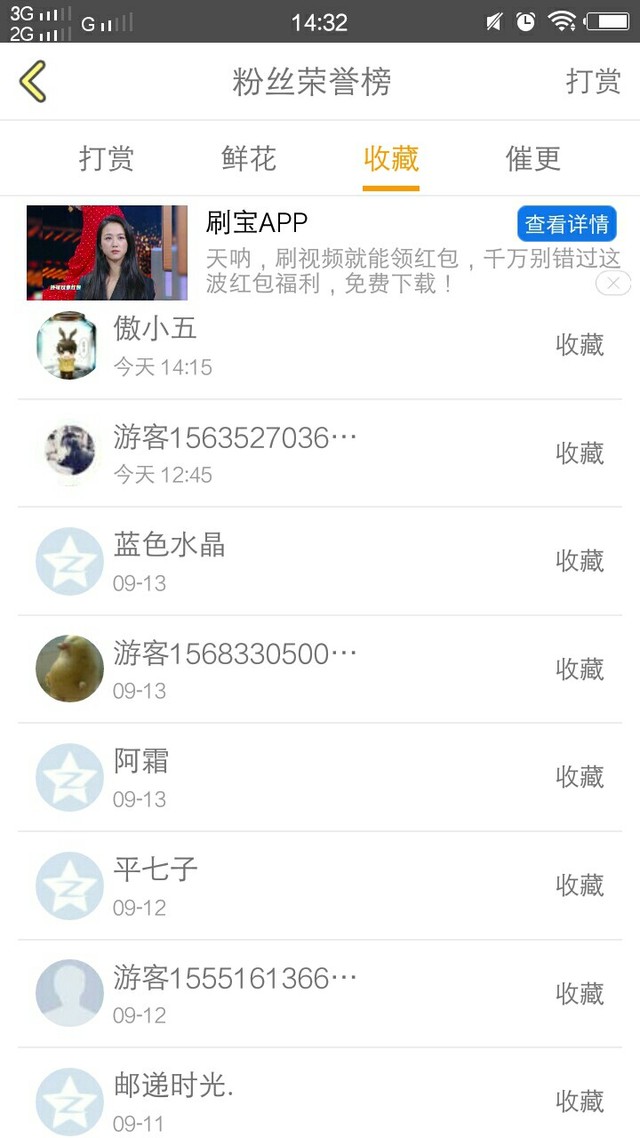Go back using the yellow arrow
The height and width of the screenshot is (1138, 640).
[x=33, y=81]
